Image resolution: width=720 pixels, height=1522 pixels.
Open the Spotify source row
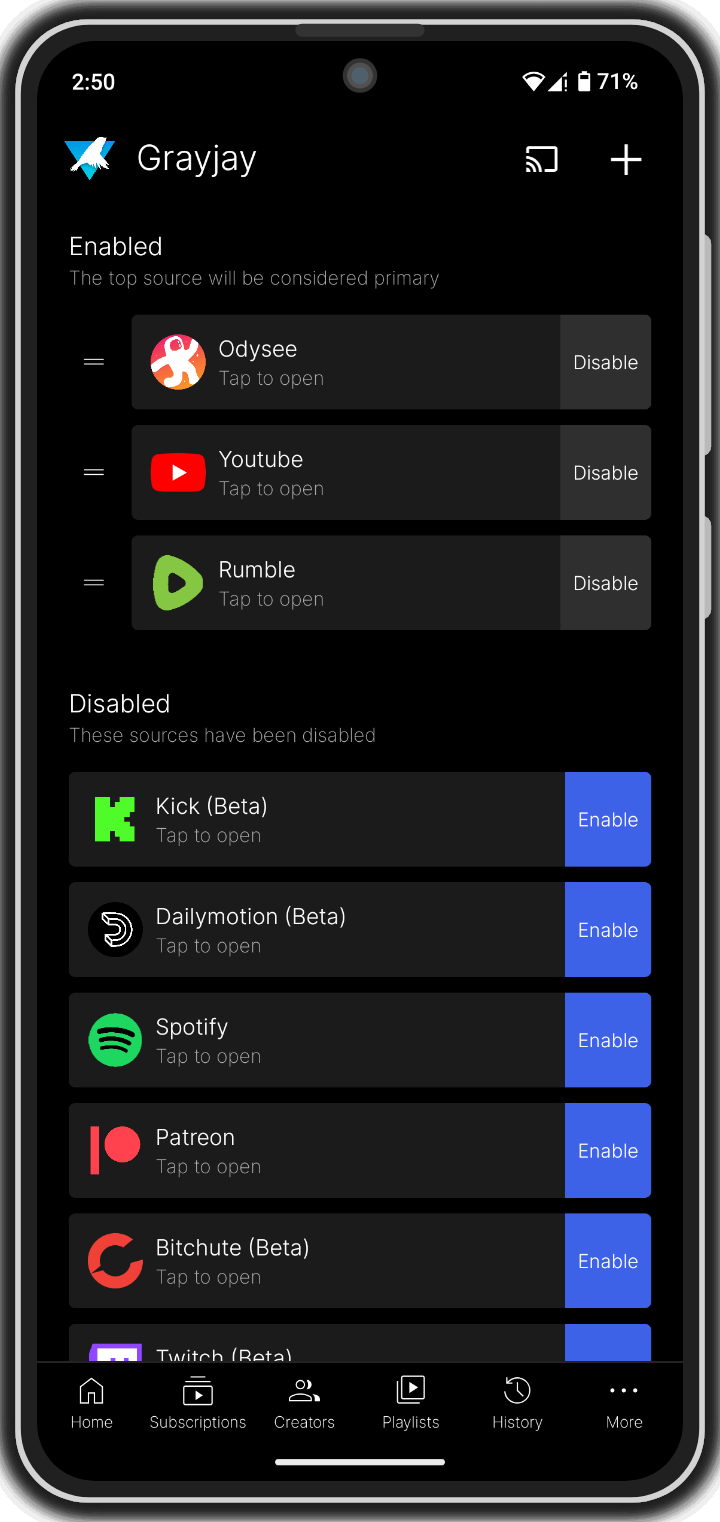tap(316, 1040)
